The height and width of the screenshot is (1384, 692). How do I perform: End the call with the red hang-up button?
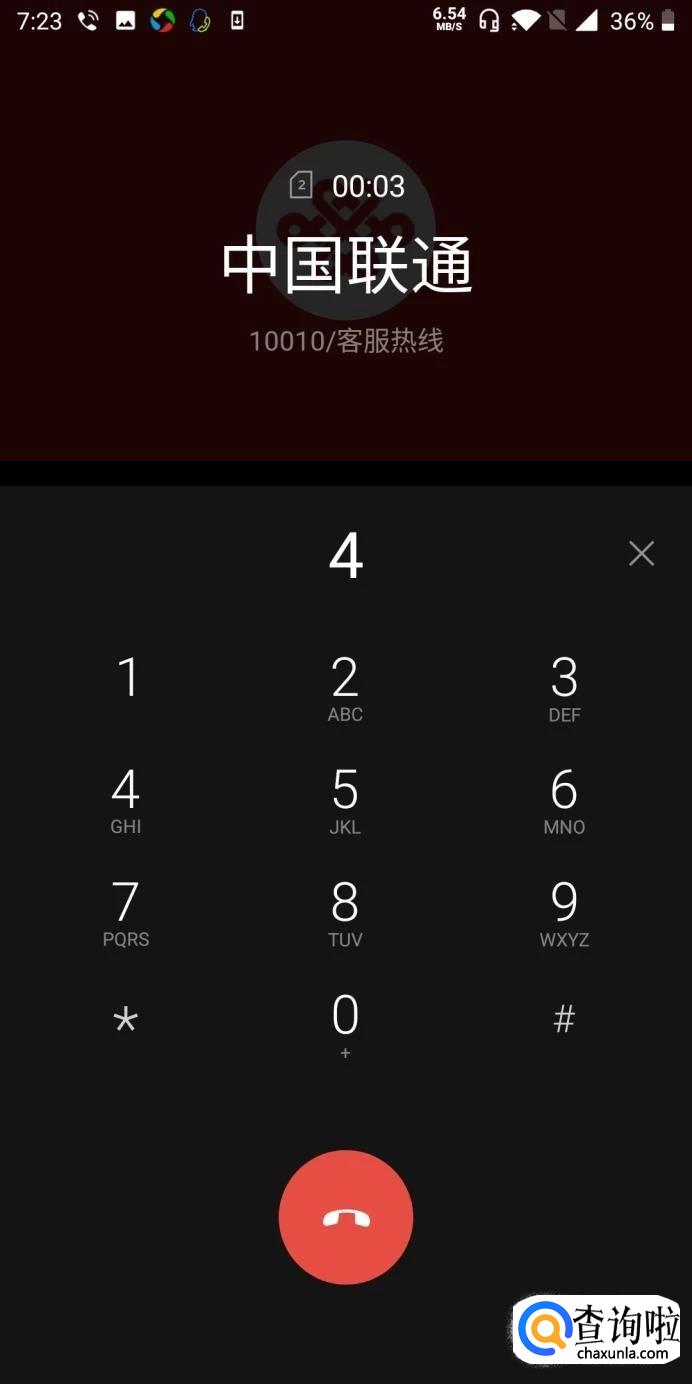[x=346, y=1217]
